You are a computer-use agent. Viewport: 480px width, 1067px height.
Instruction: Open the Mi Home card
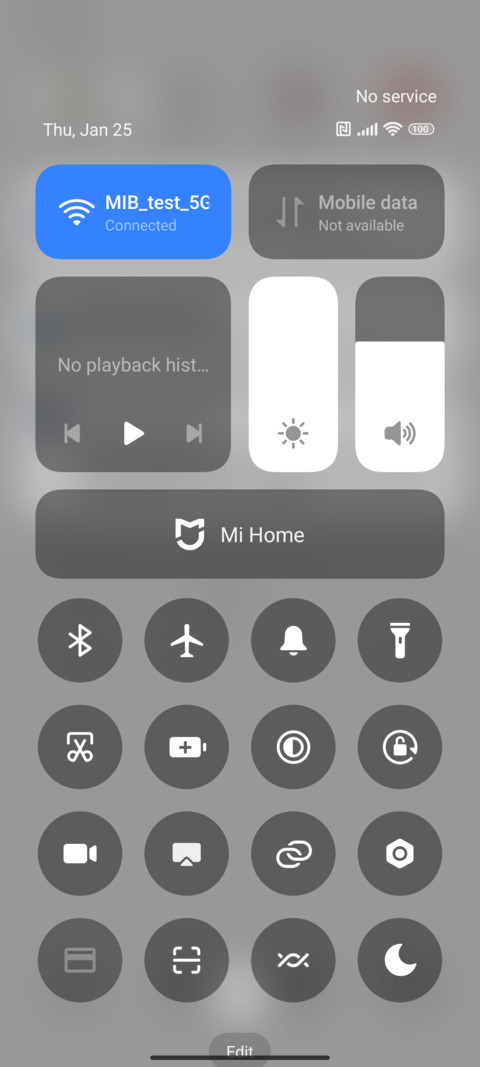pos(240,534)
